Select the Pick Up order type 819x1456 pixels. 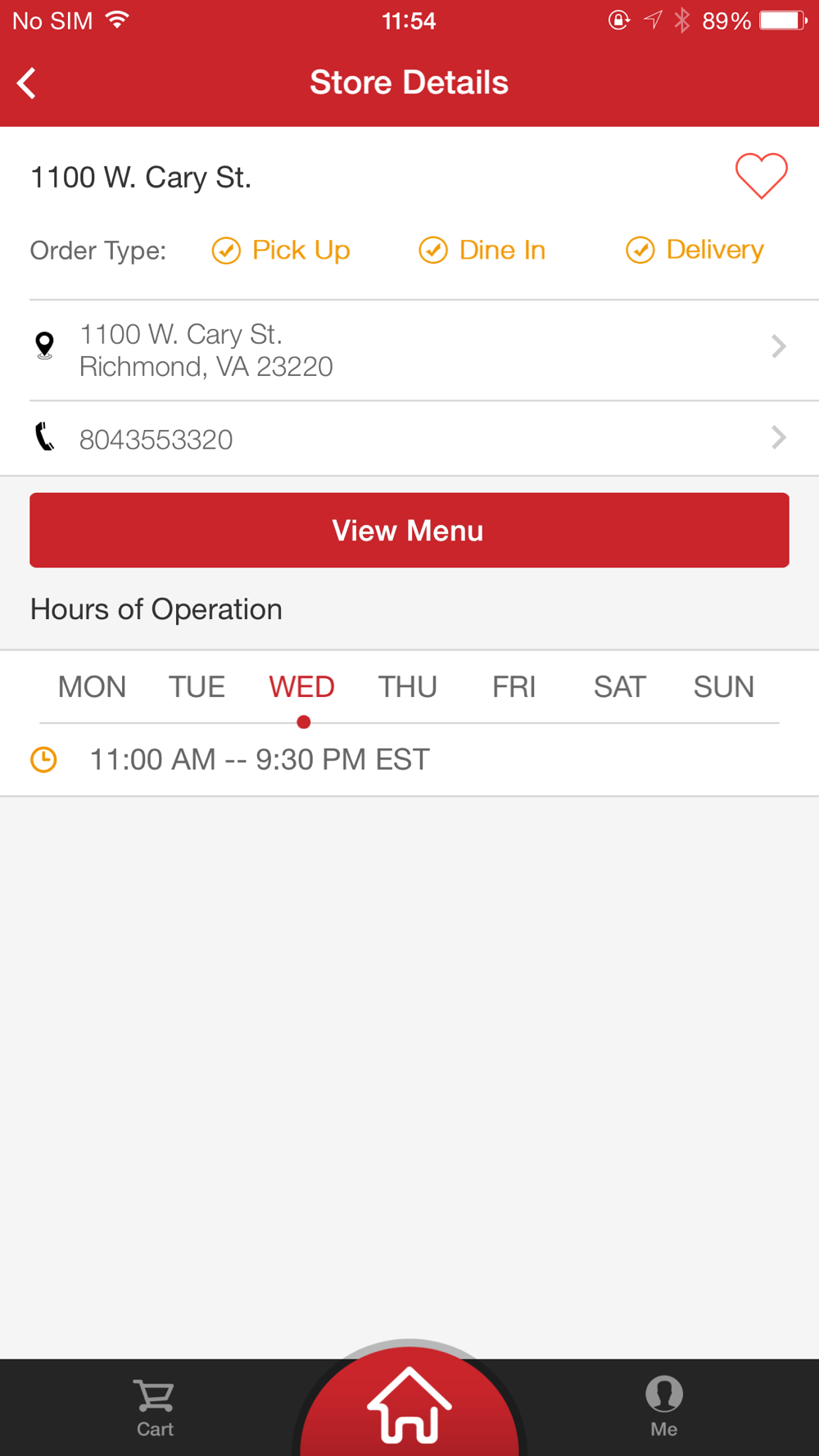(x=281, y=250)
